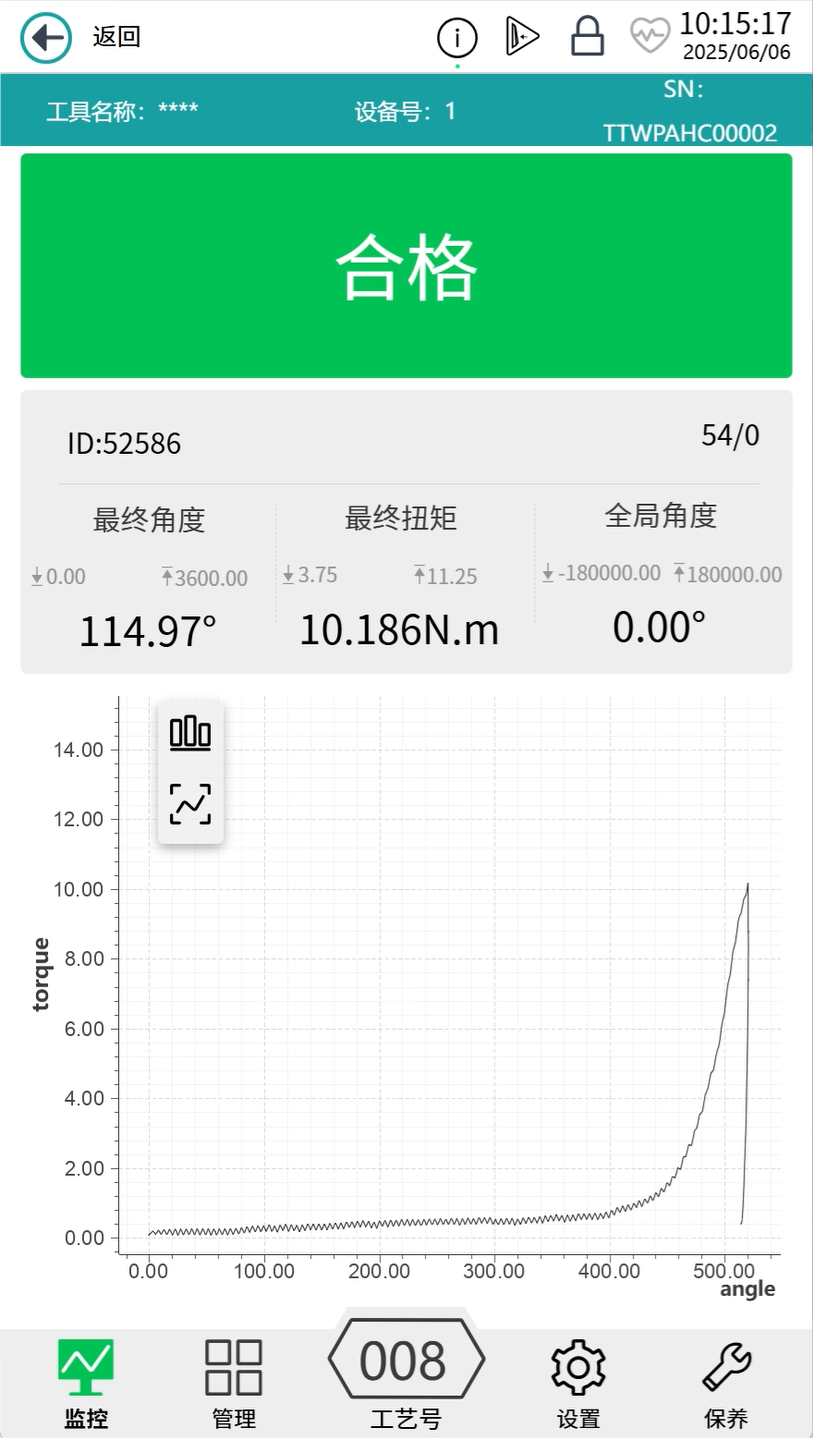Go to the 保养 tab
Viewport: 813px width, 1438px height.
pyautogui.click(x=726, y=1382)
